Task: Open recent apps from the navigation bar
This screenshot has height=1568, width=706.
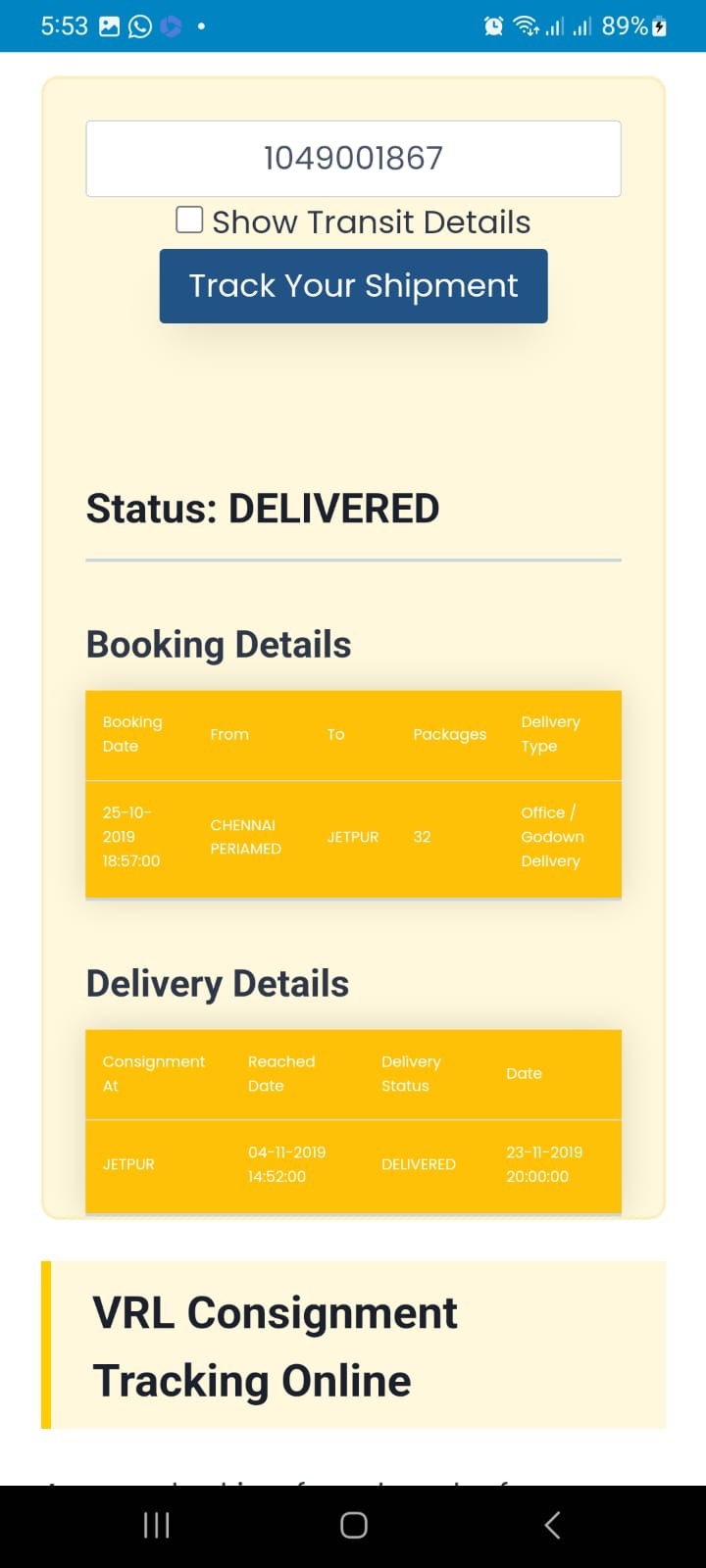Action: (x=157, y=1525)
